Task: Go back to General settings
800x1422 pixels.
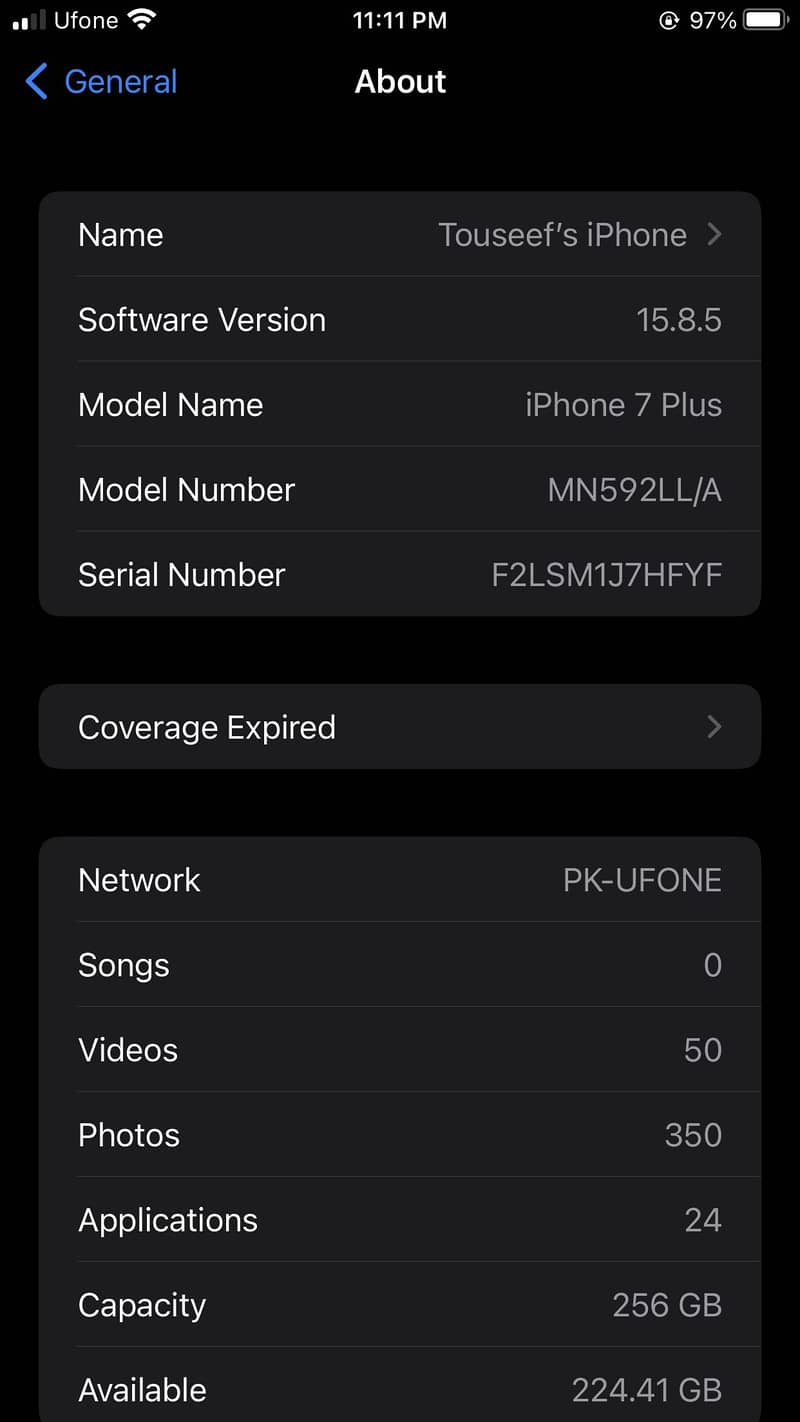Action: click(x=102, y=82)
